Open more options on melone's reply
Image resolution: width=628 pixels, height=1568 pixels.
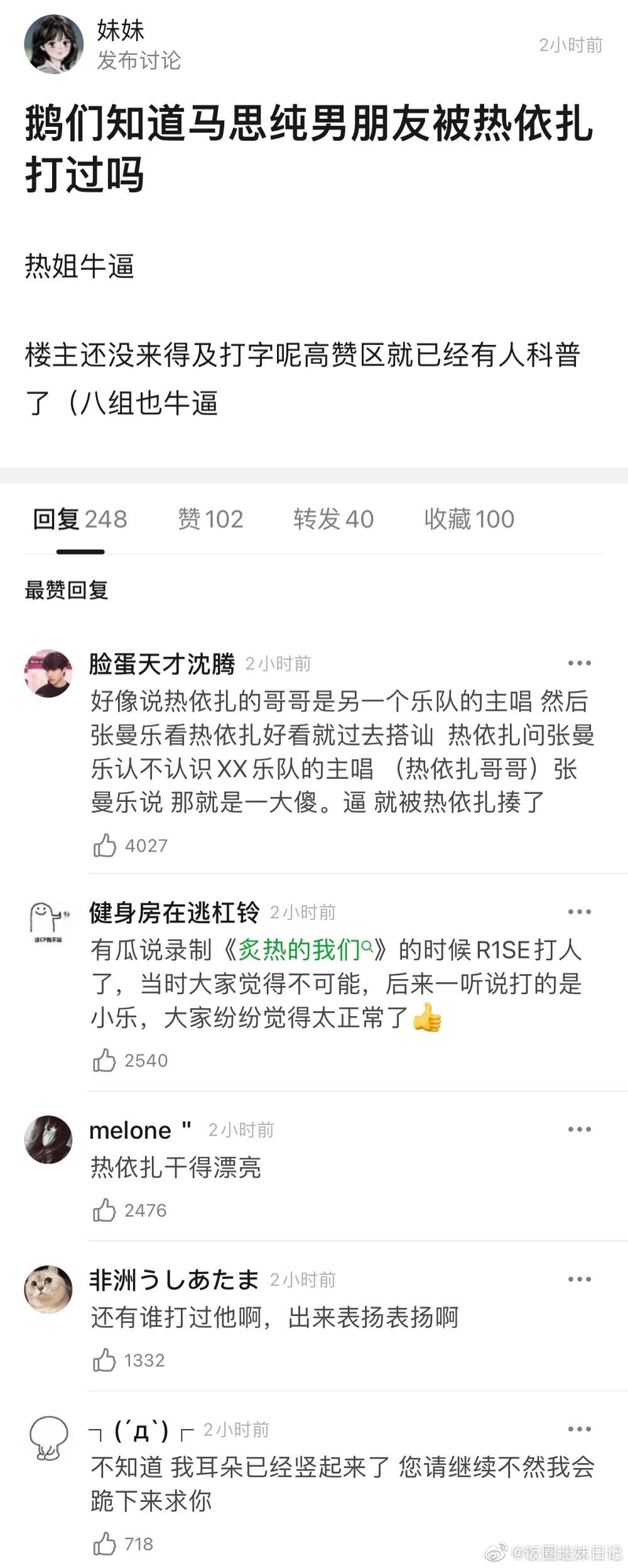[579, 1129]
